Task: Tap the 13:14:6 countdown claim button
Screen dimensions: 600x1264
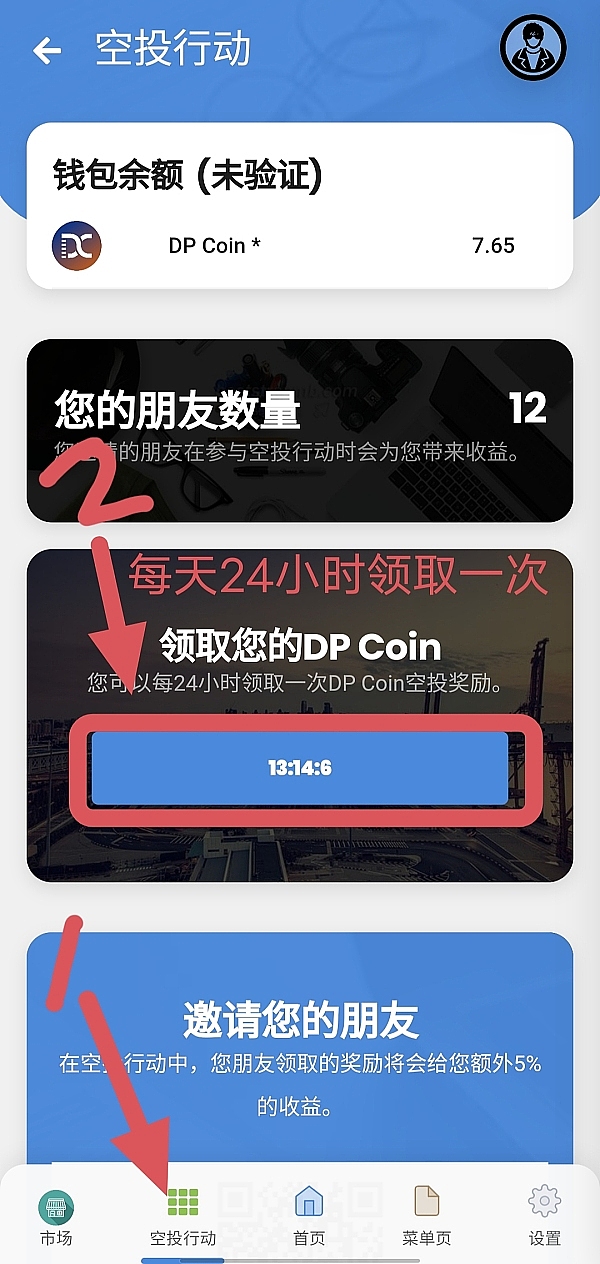Action: tap(300, 768)
